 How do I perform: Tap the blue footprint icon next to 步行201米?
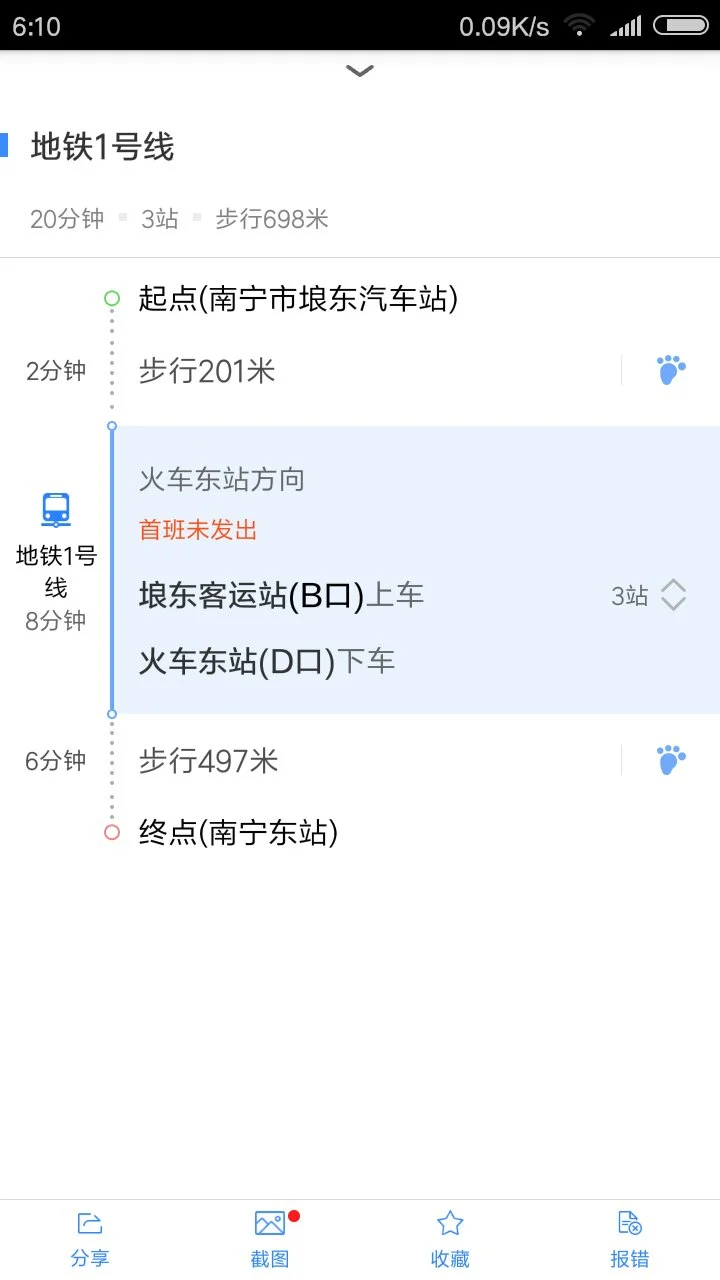click(x=670, y=369)
